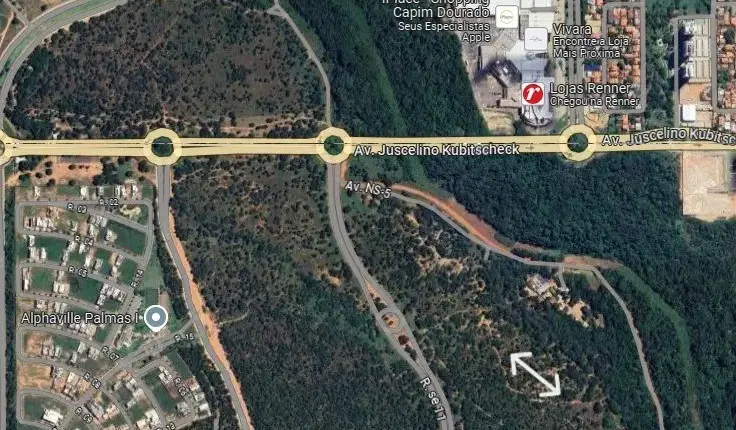This screenshot has height=430, width=736.
Task: Select the Alphaville Palmas location pin
Action: click(x=156, y=319)
